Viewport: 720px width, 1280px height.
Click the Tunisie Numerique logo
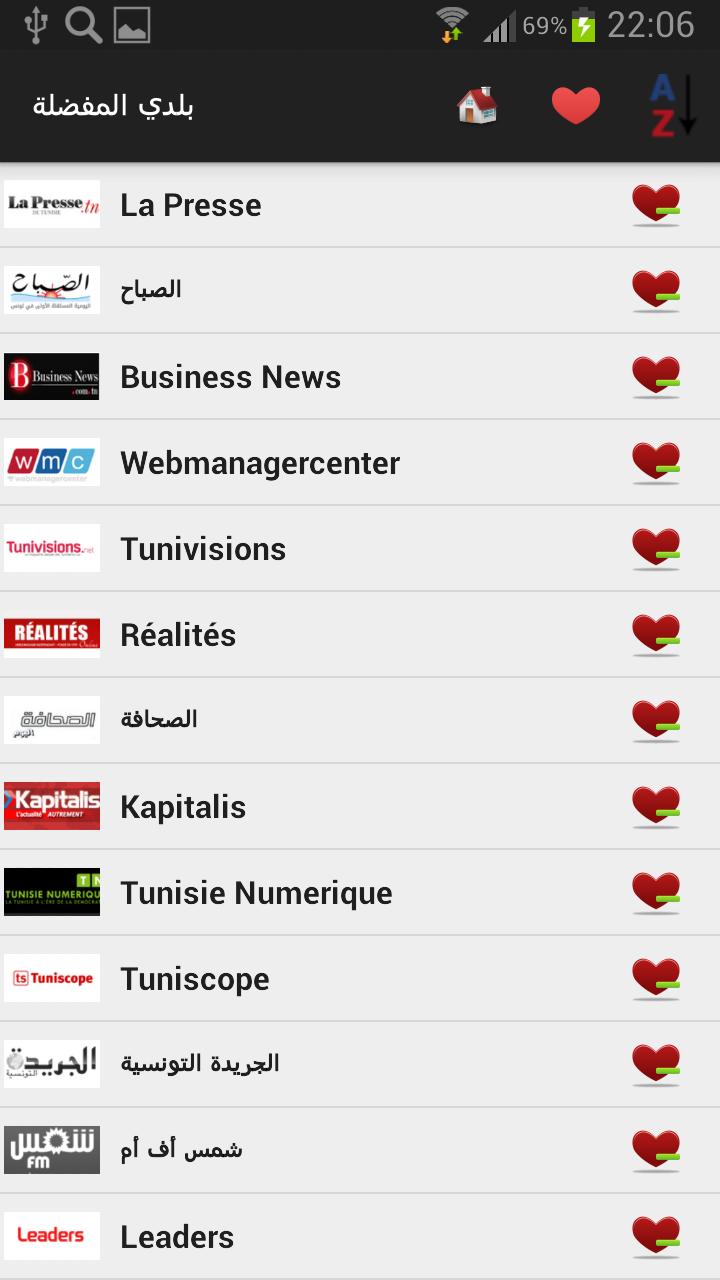[x=52, y=892]
